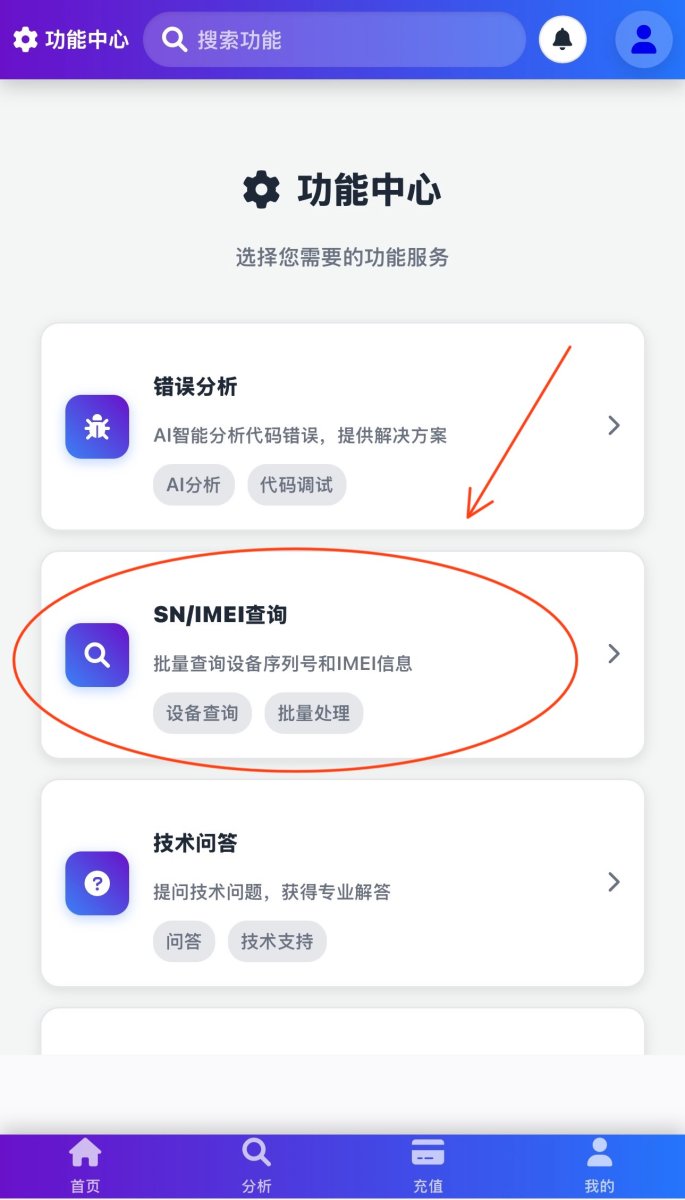Select the 代码调试 chip
This screenshot has width=685, height=1200.
tap(297, 485)
